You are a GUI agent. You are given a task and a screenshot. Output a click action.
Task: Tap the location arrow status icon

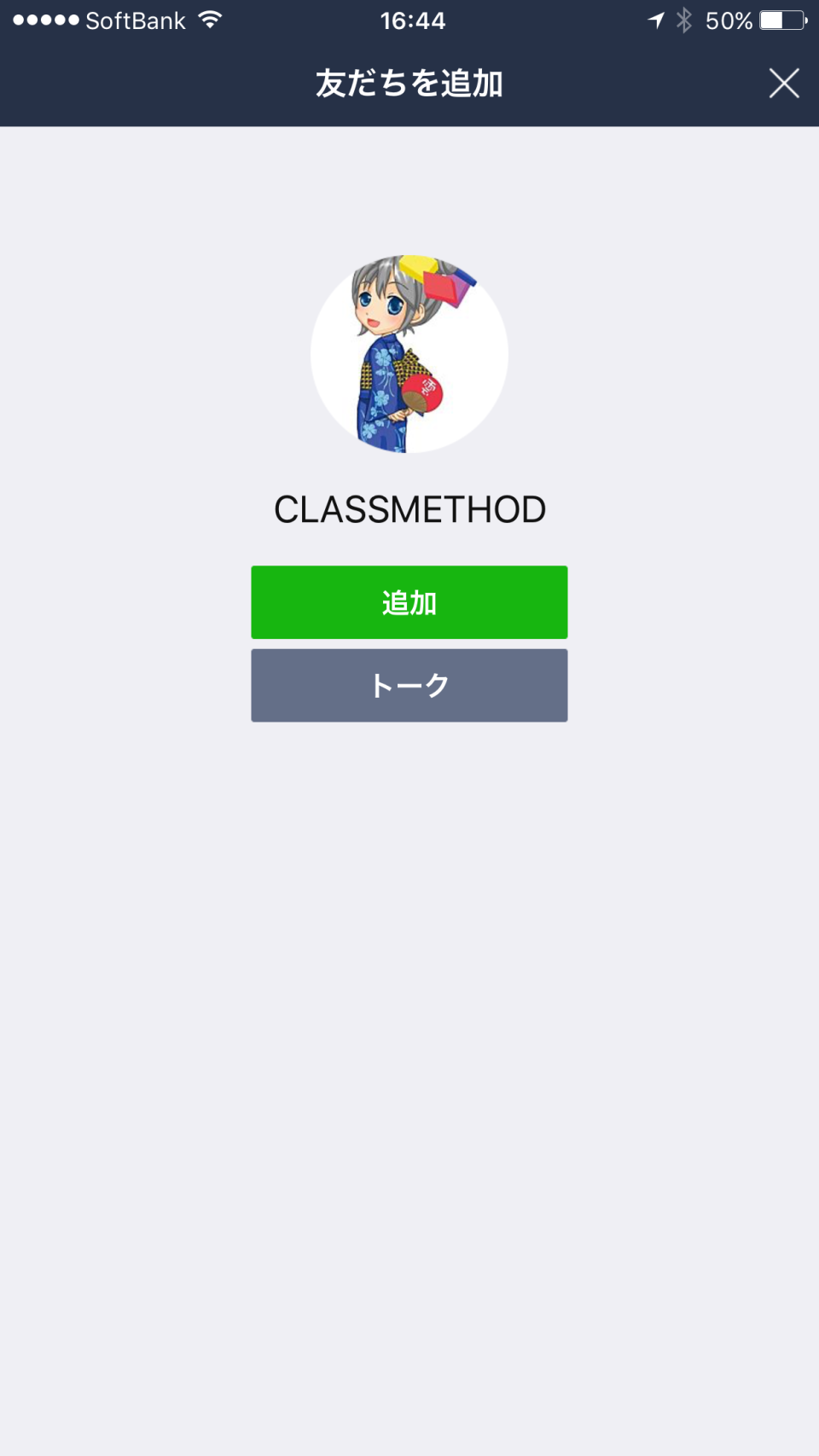tap(654, 20)
